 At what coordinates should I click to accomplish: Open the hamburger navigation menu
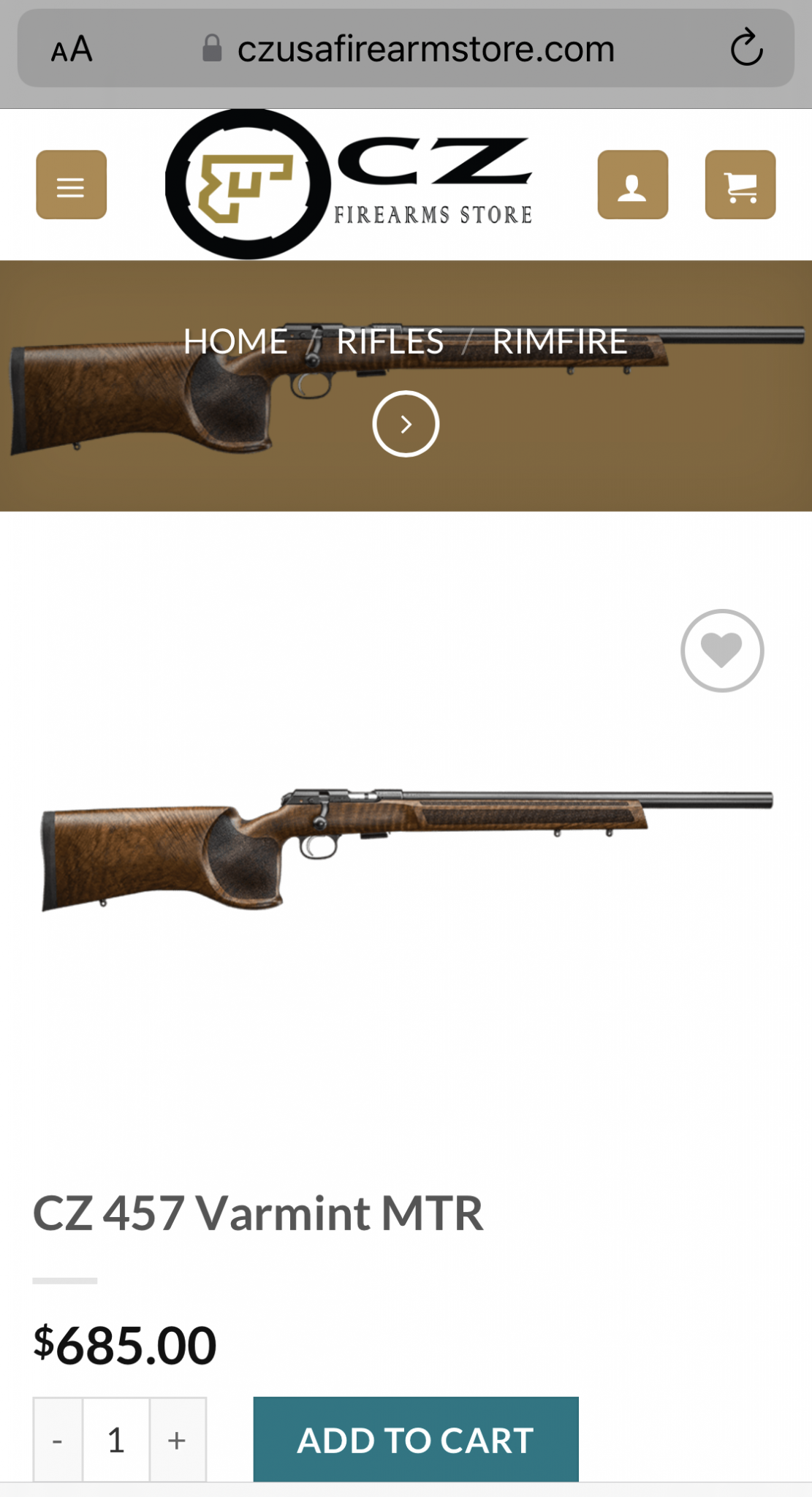(x=71, y=185)
